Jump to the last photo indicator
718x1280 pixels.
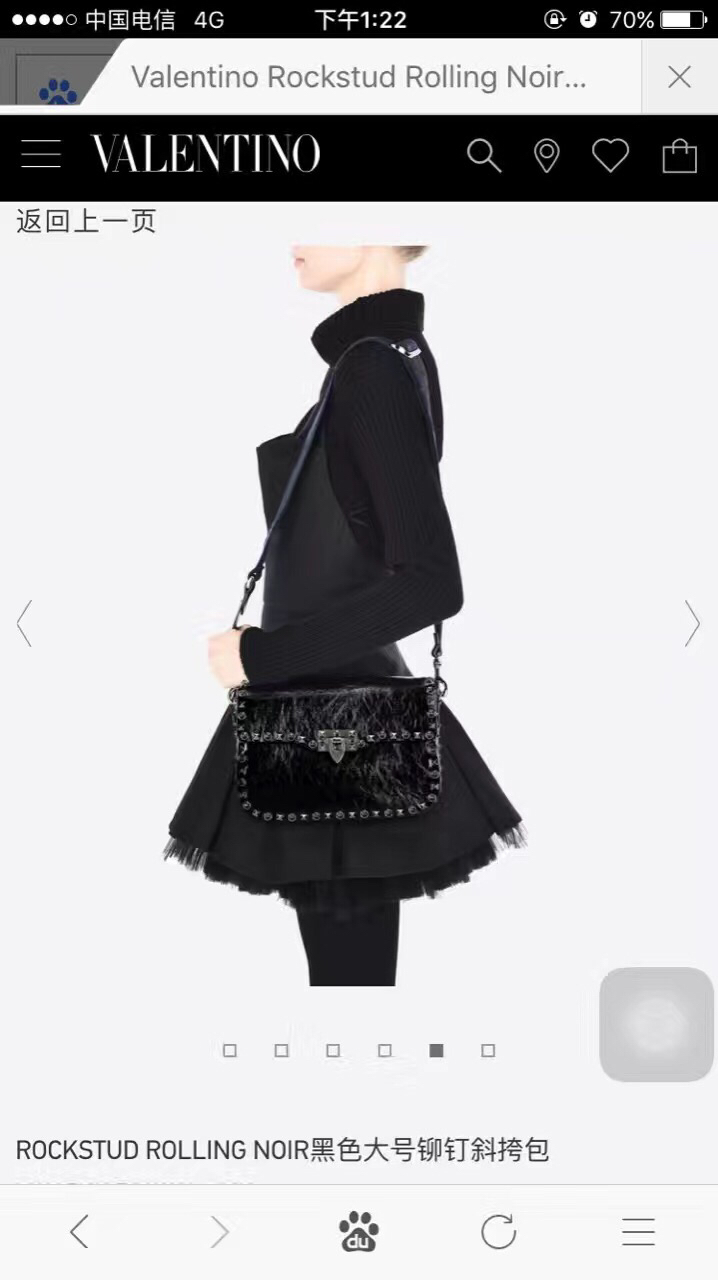pos(488,1050)
